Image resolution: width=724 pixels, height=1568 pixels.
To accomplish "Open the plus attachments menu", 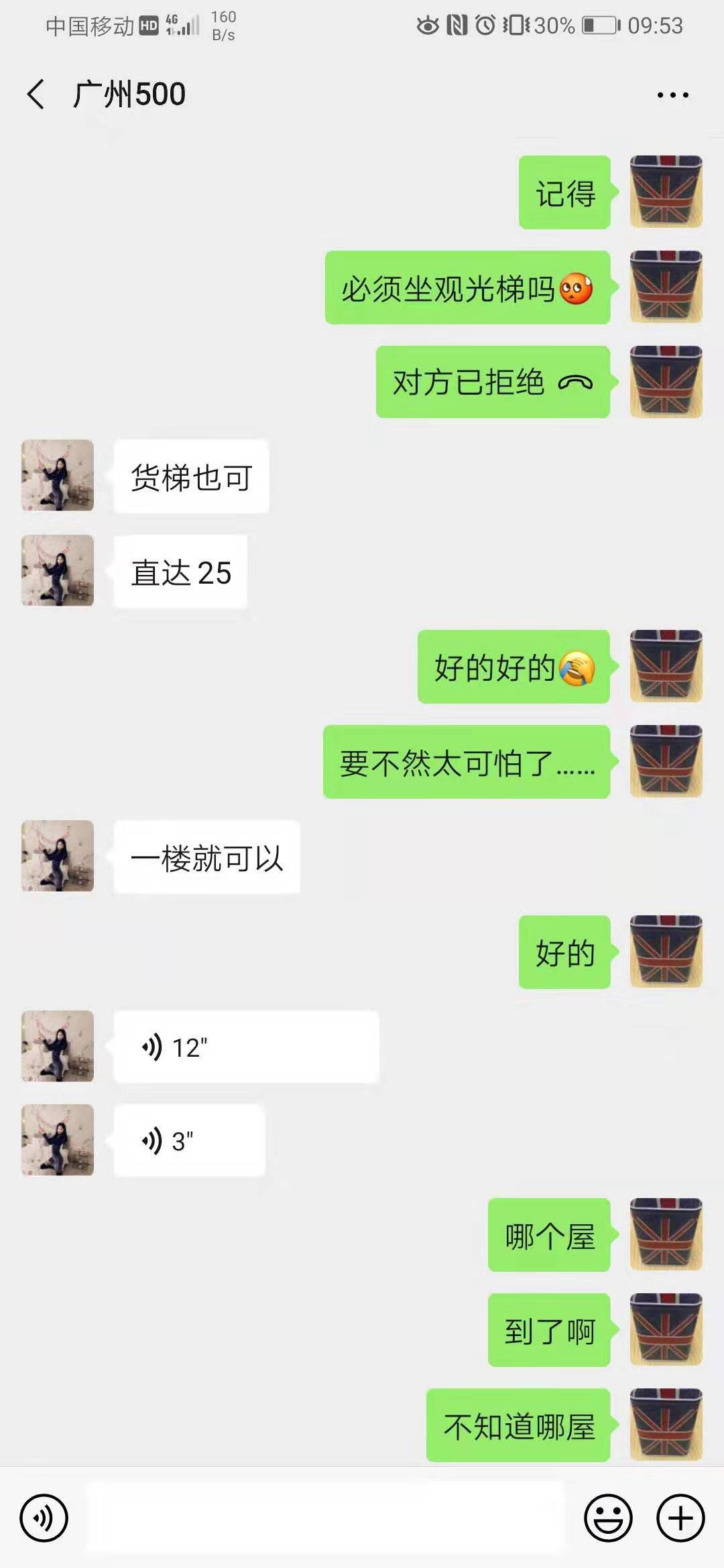I will pos(680,1518).
